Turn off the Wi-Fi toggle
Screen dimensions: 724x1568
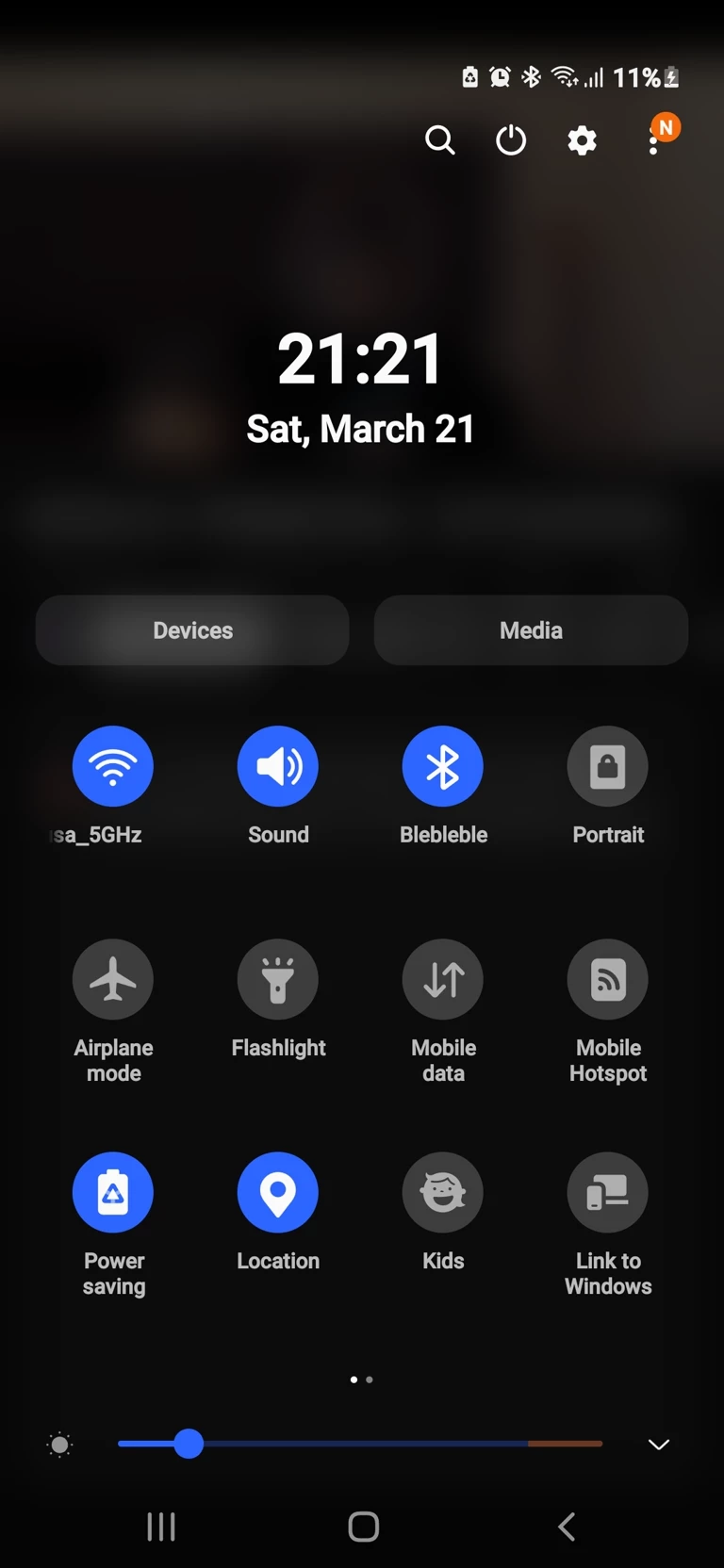(x=113, y=766)
